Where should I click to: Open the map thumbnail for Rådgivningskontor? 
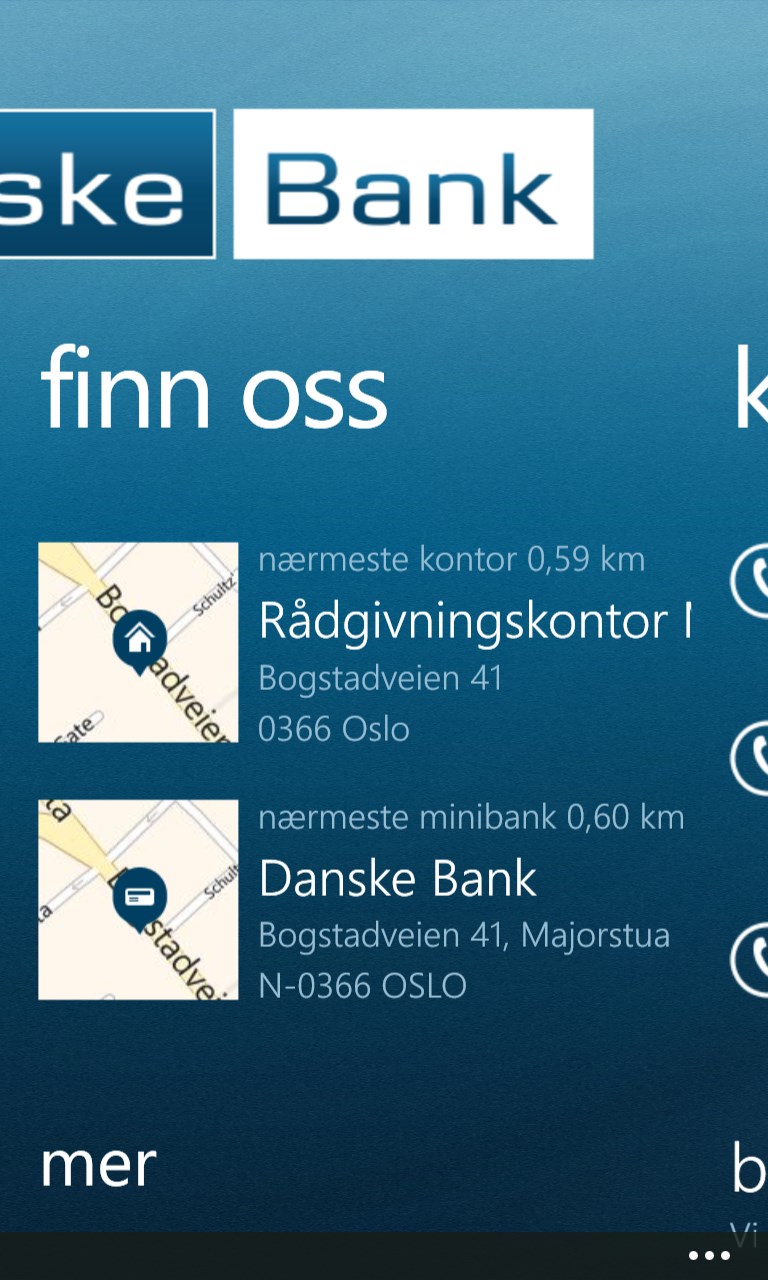pos(139,642)
